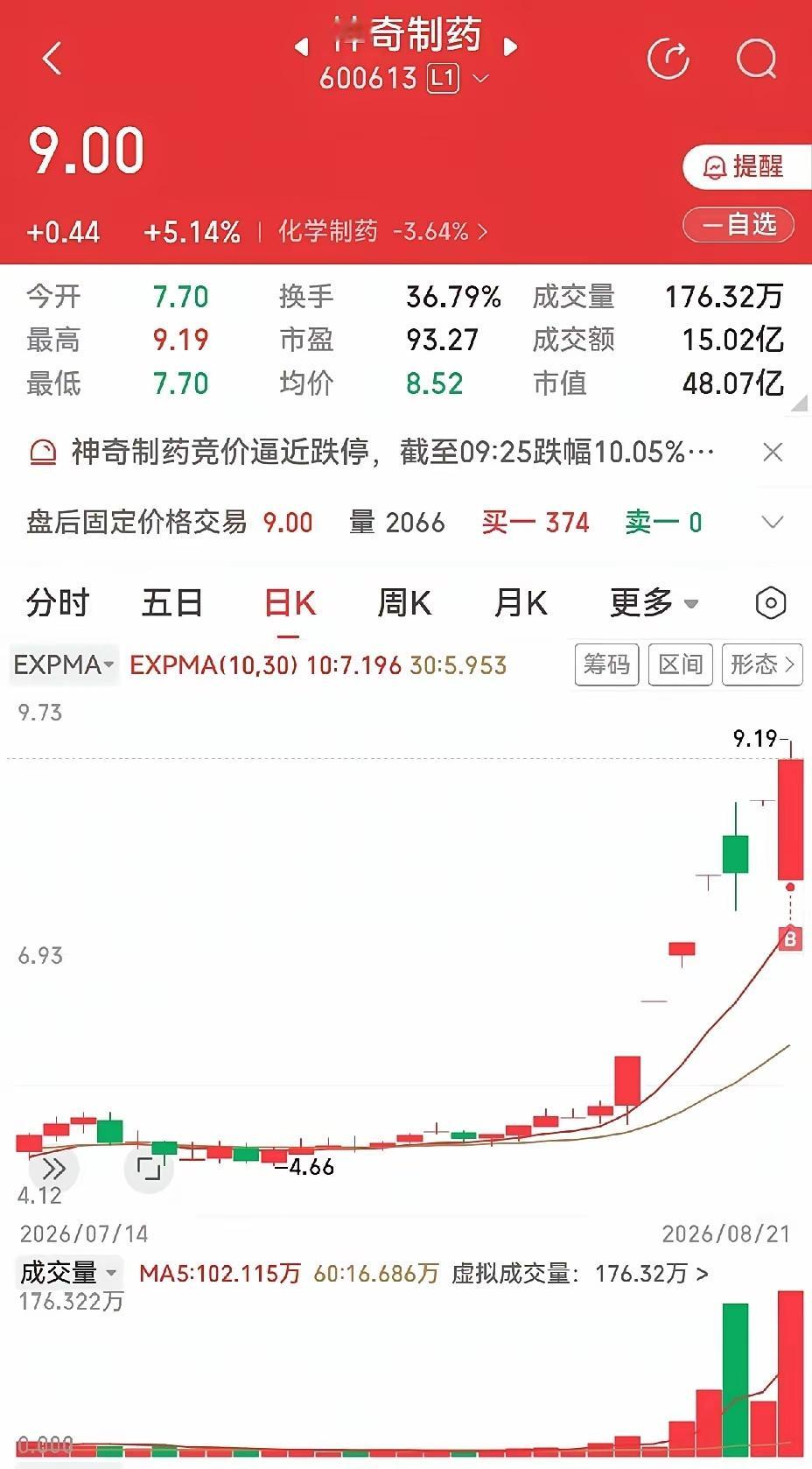
Task: Change the EXPMA indicator dropdown
Action: [63, 664]
